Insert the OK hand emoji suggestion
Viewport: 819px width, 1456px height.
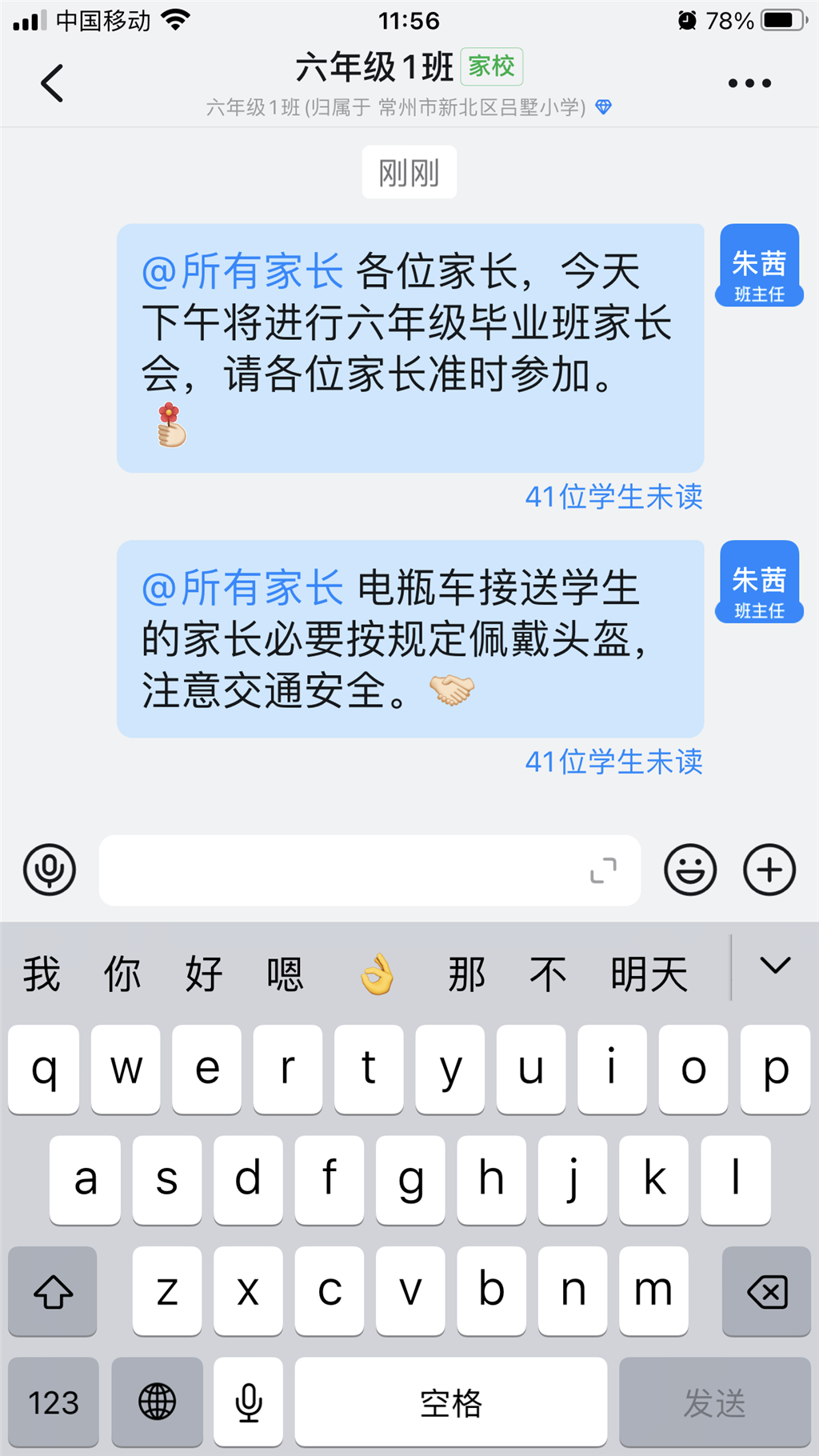pos(377,974)
